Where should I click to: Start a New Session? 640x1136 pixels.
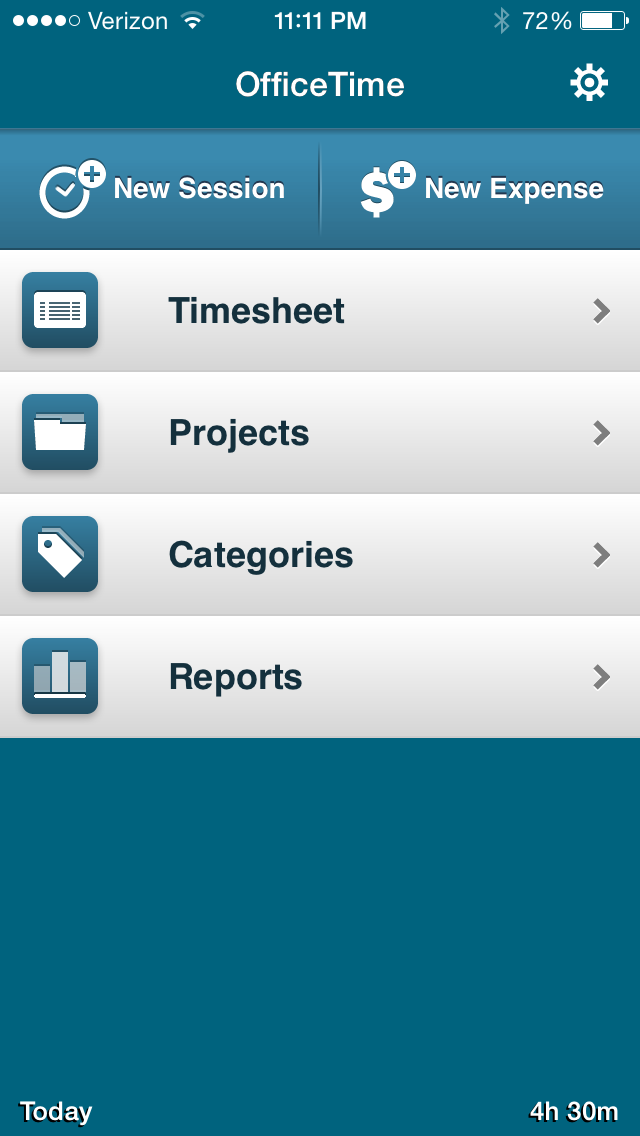(162, 189)
